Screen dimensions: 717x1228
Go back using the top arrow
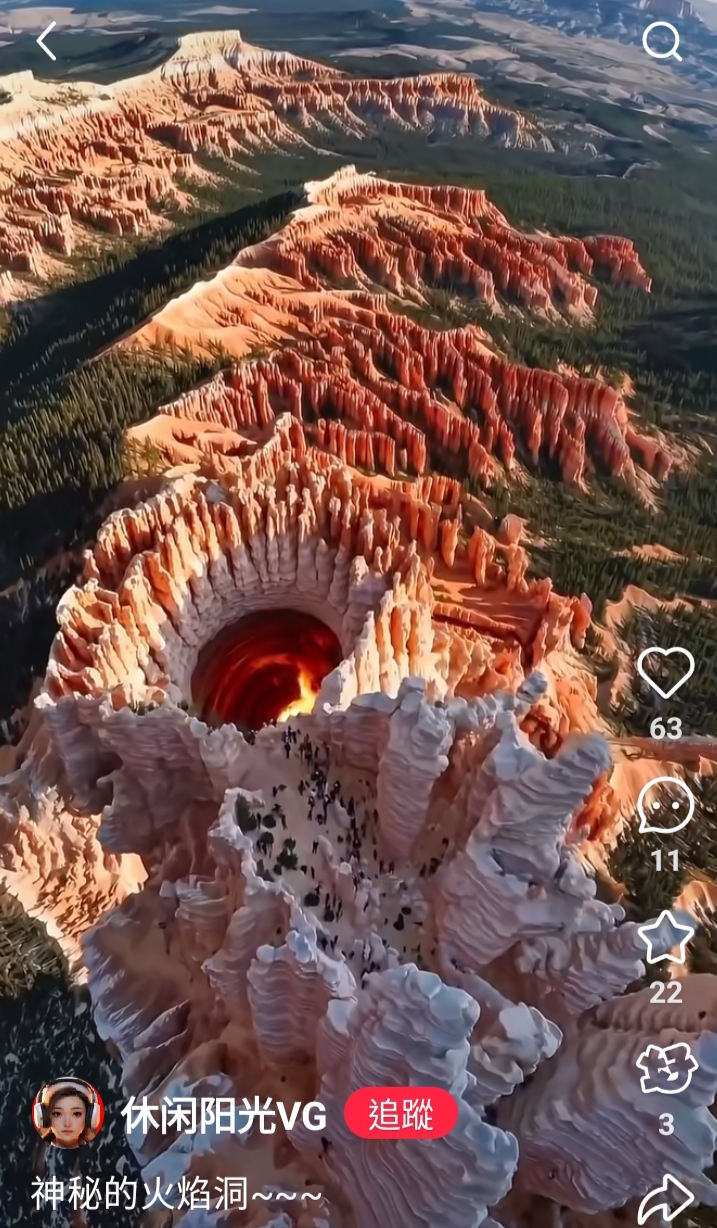coord(46,41)
